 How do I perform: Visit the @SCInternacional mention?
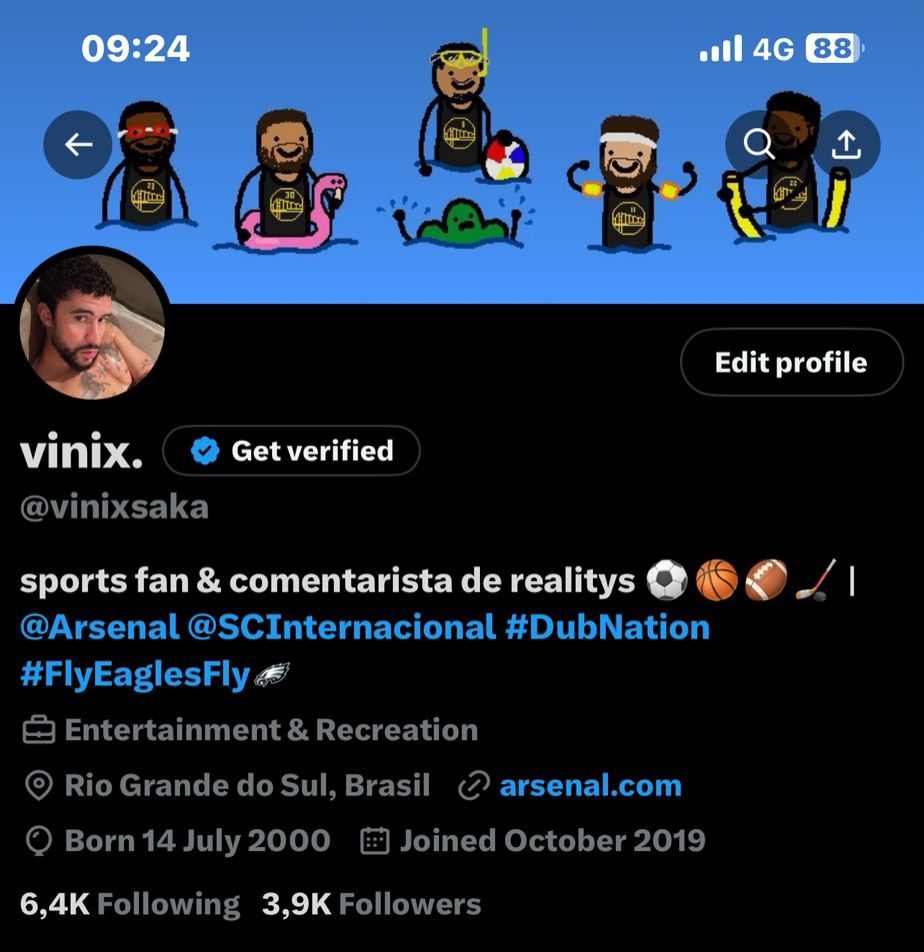point(340,627)
